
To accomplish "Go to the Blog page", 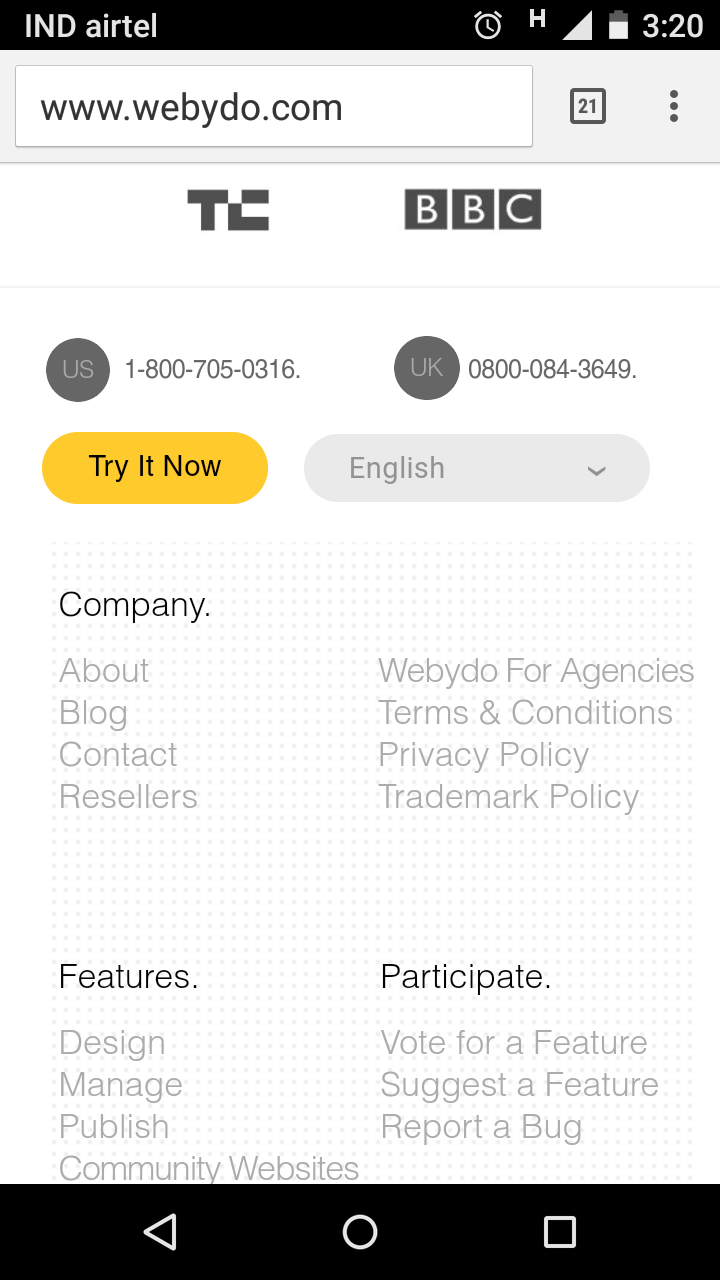I will coord(93,713).
